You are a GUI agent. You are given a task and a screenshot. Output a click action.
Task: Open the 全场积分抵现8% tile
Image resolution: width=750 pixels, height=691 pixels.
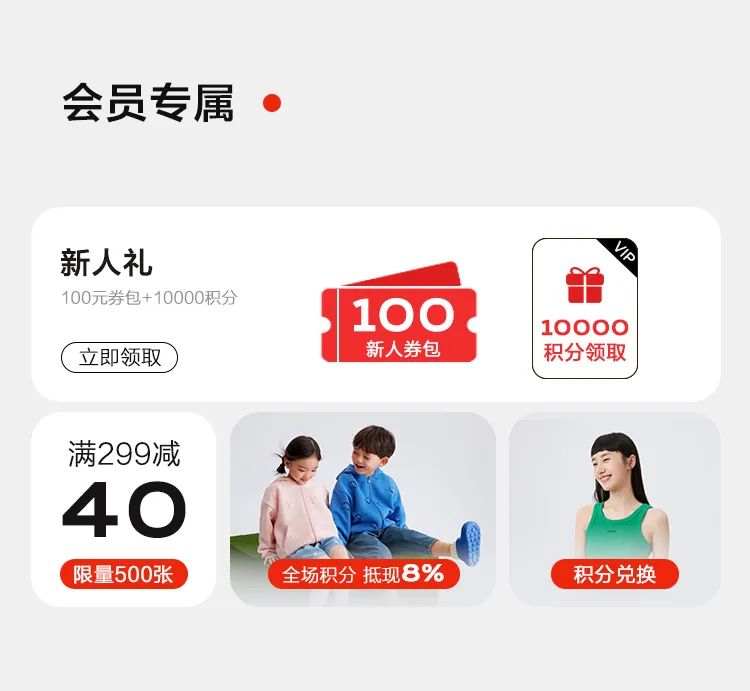coord(362,509)
